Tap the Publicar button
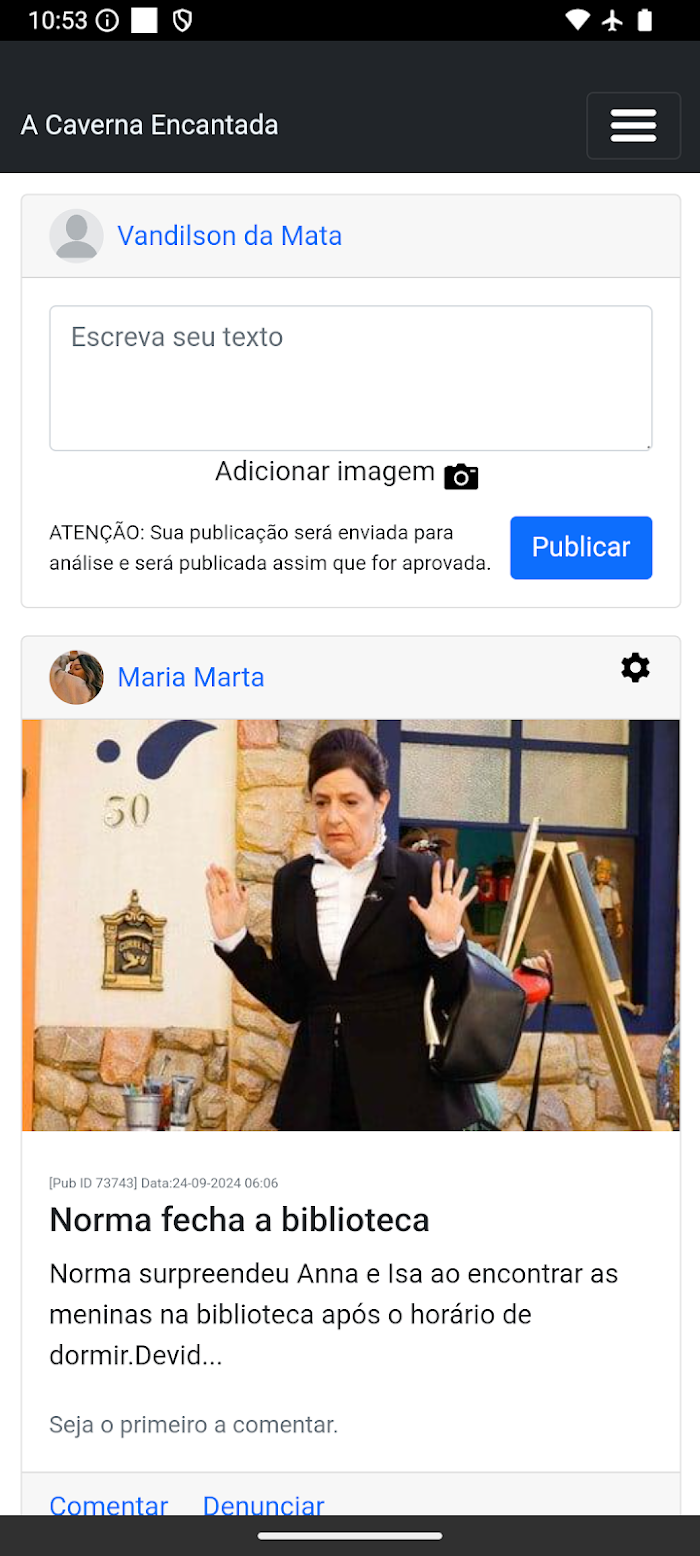The image size is (700, 1556). (x=581, y=548)
